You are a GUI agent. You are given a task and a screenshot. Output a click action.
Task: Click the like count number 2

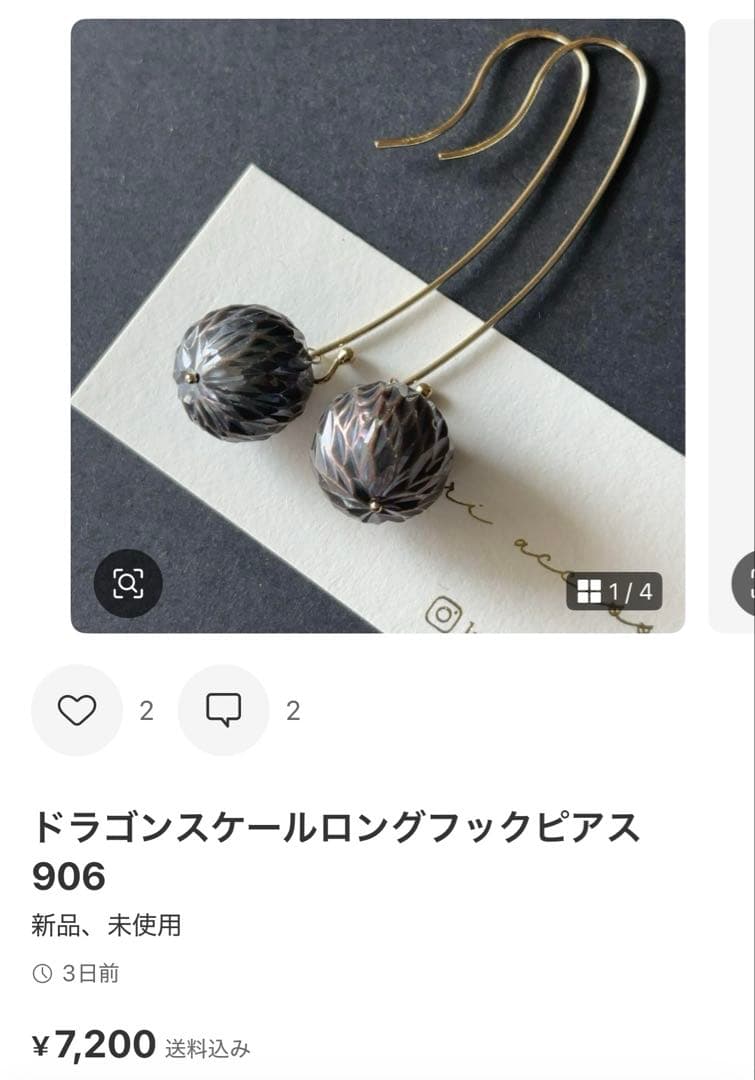[145, 712]
